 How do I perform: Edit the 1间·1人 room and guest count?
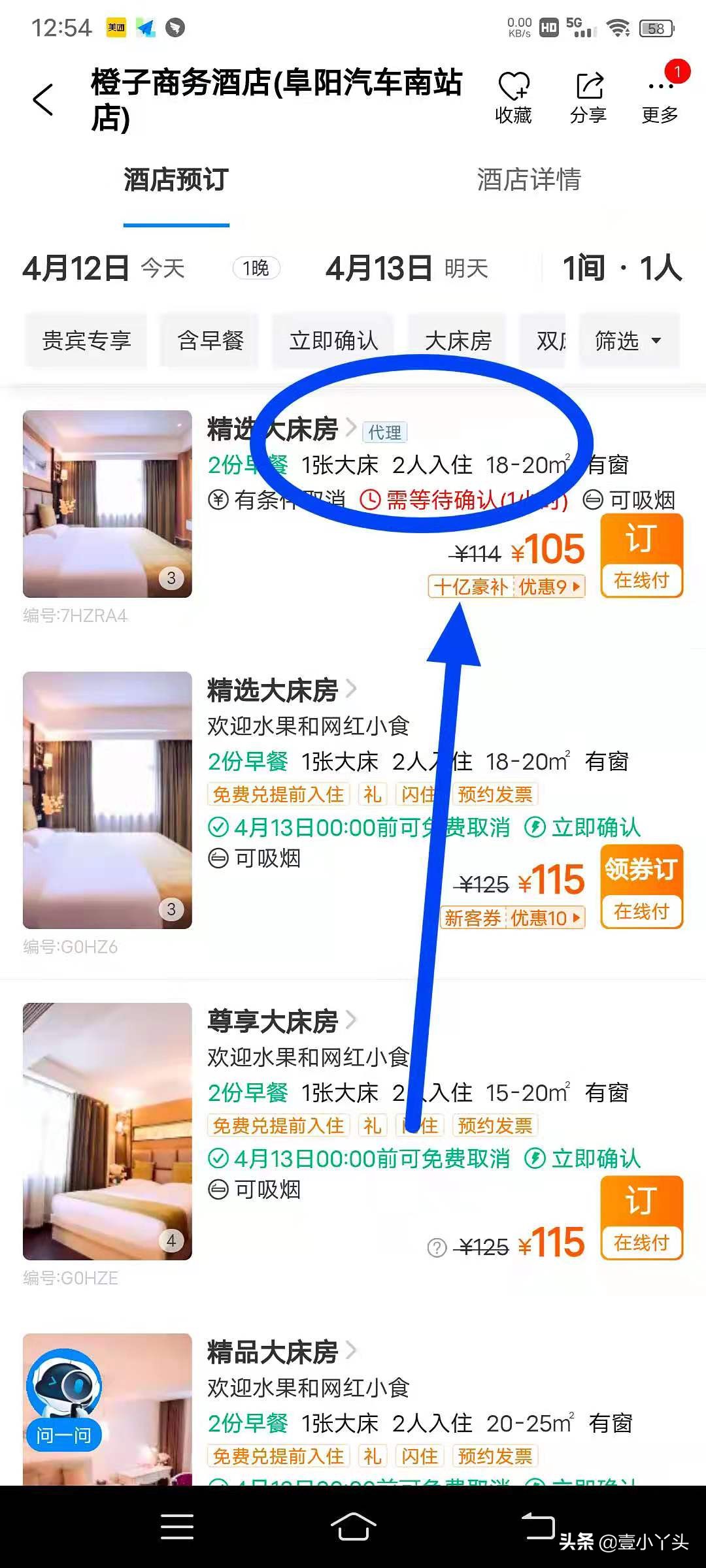pos(622,269)
